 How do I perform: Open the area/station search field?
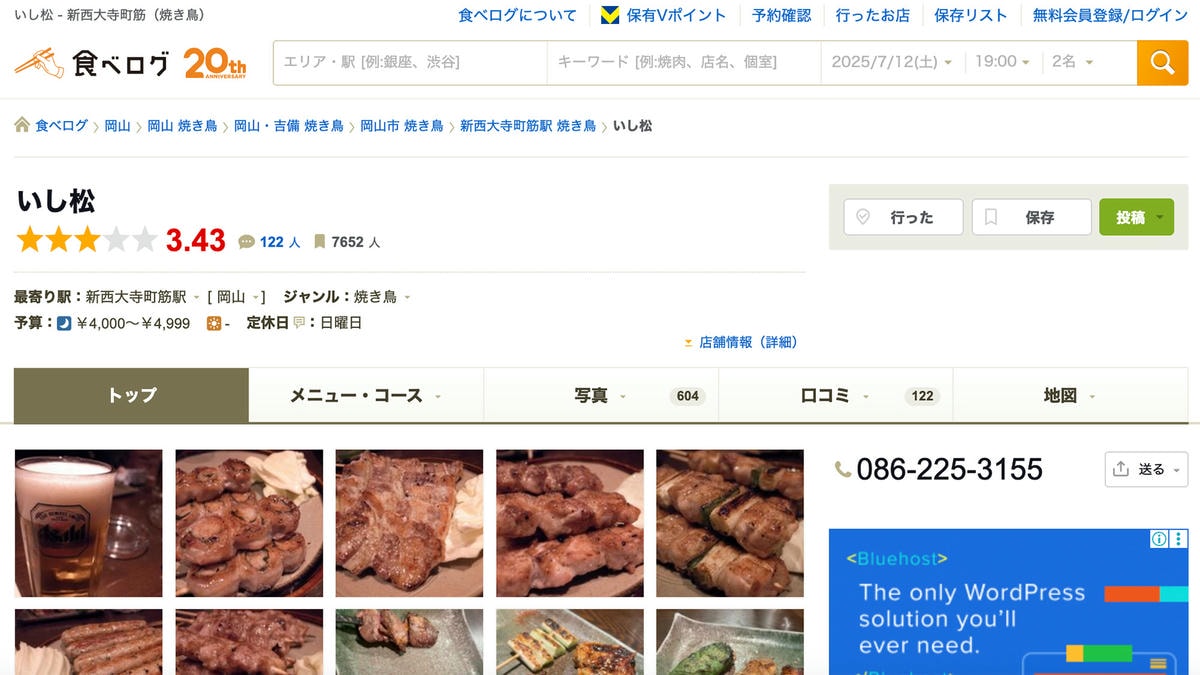click(x=410, y=62)
